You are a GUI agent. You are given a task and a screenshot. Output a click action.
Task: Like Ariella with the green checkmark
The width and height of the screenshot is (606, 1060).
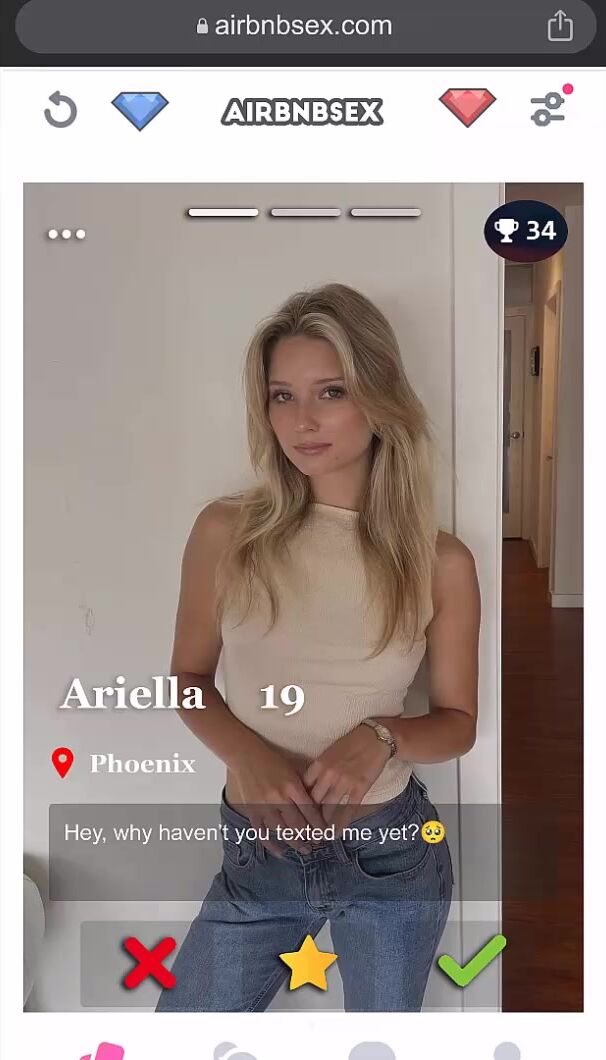471,960
